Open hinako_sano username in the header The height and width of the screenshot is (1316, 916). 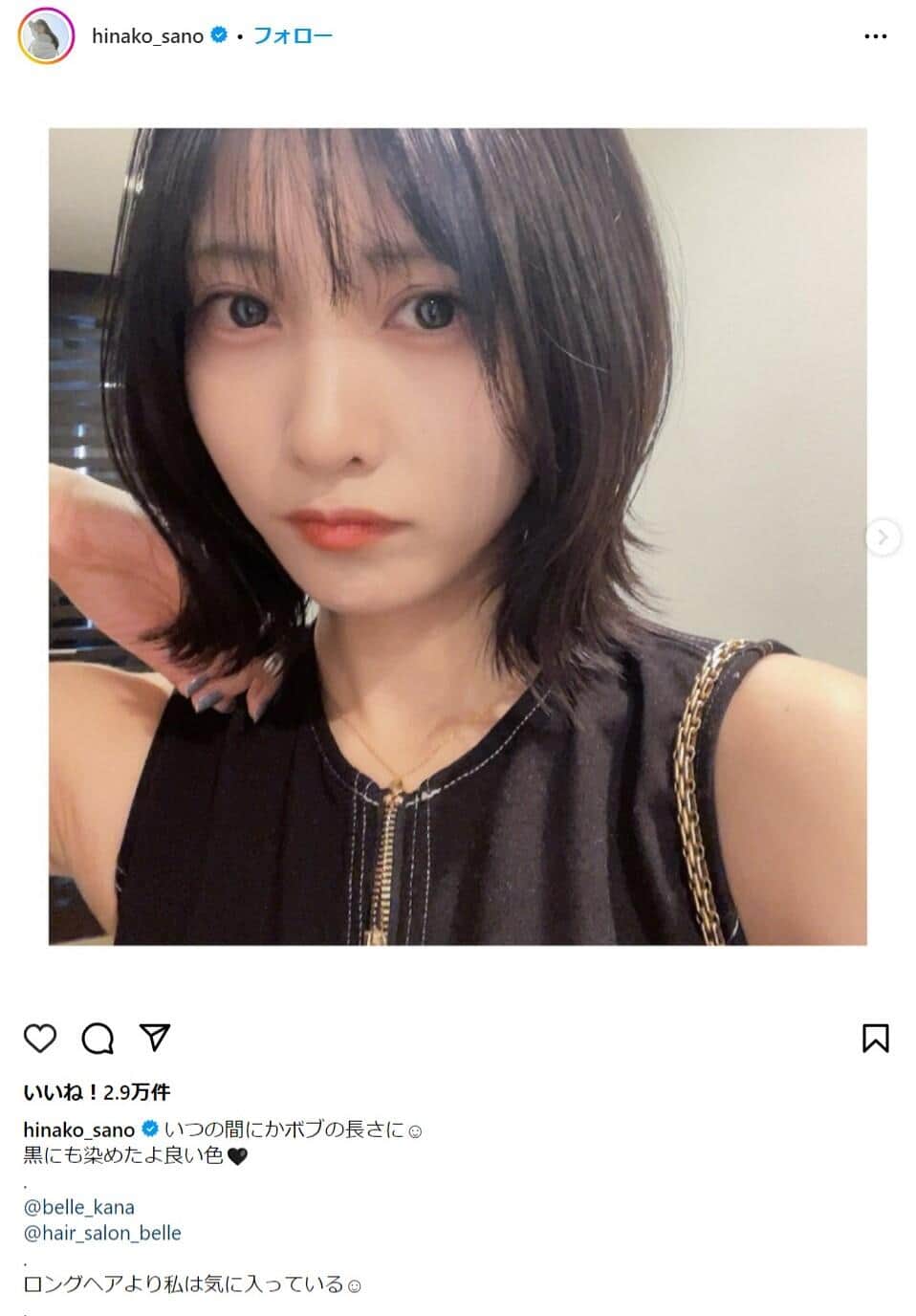pyautogui.click(x=147, y=36)
